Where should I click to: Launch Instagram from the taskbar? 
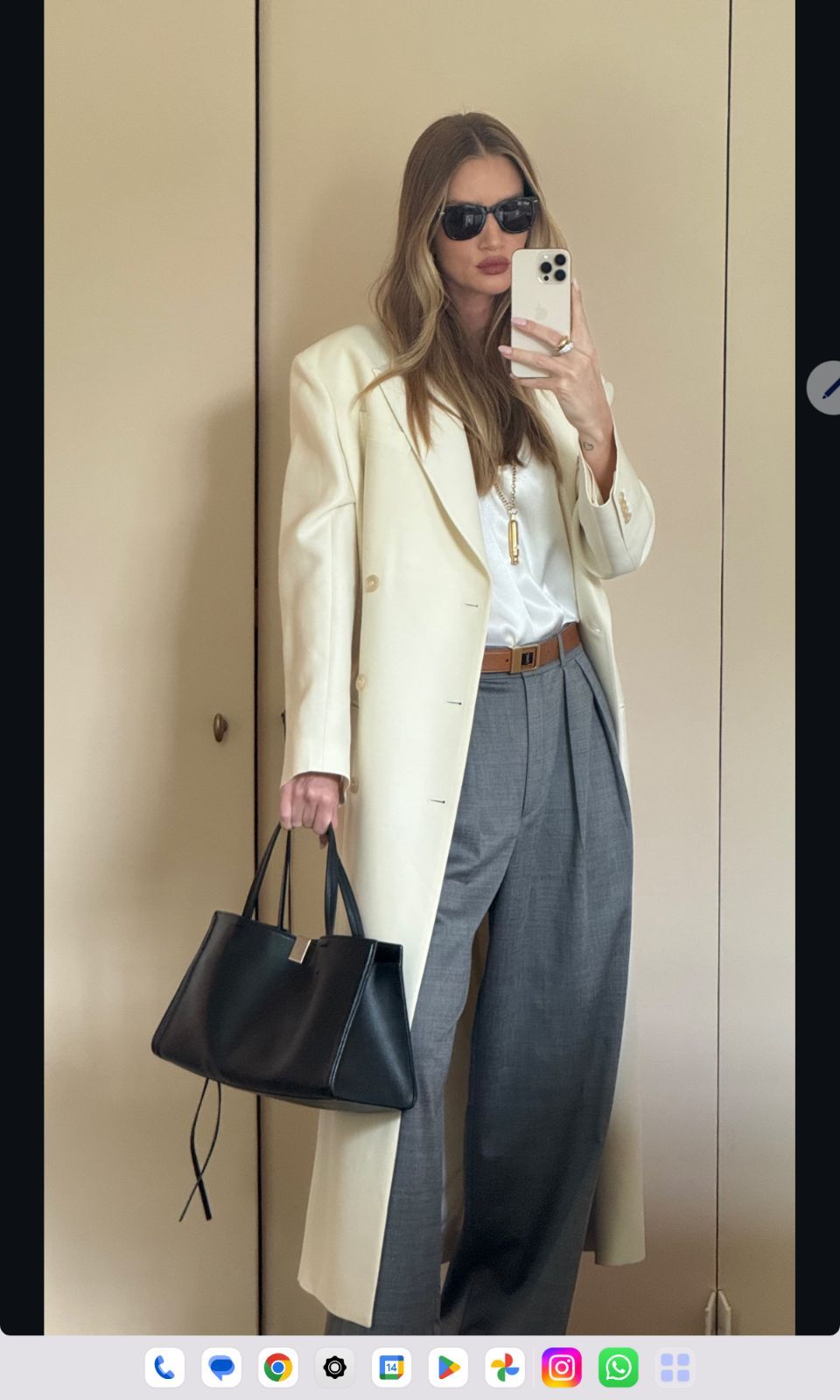click(x=562, y=1367)
